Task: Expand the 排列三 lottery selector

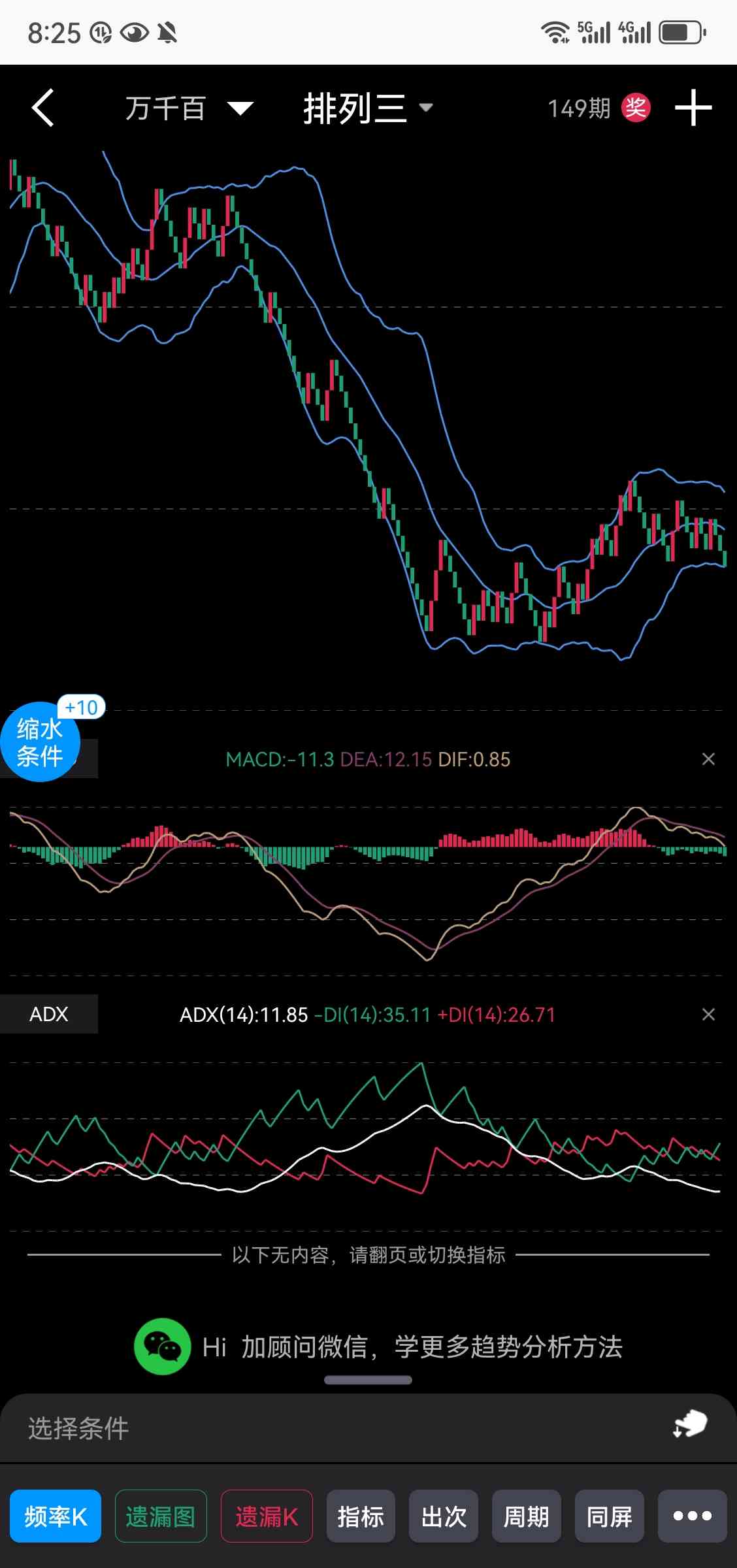Action: pos(367,108)
